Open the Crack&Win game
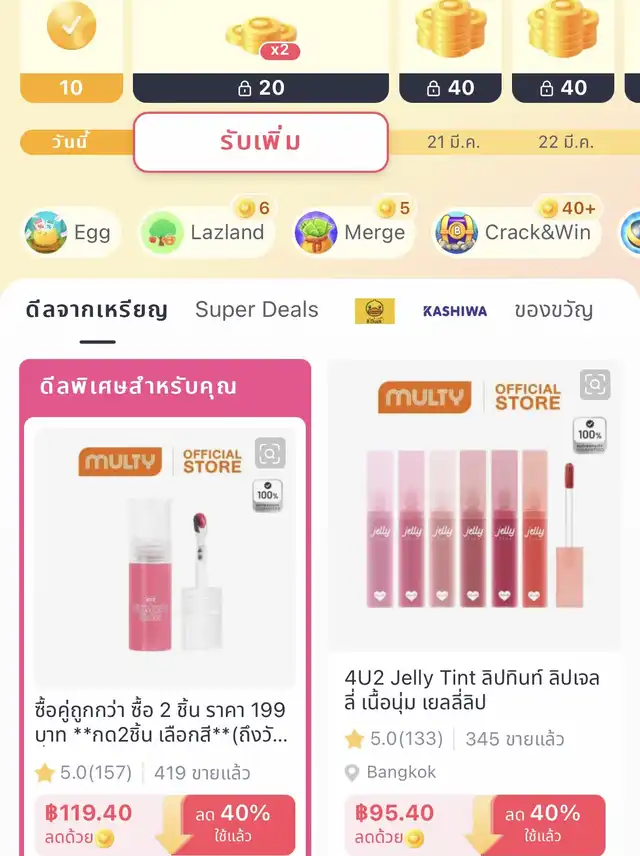 (513, 232)
